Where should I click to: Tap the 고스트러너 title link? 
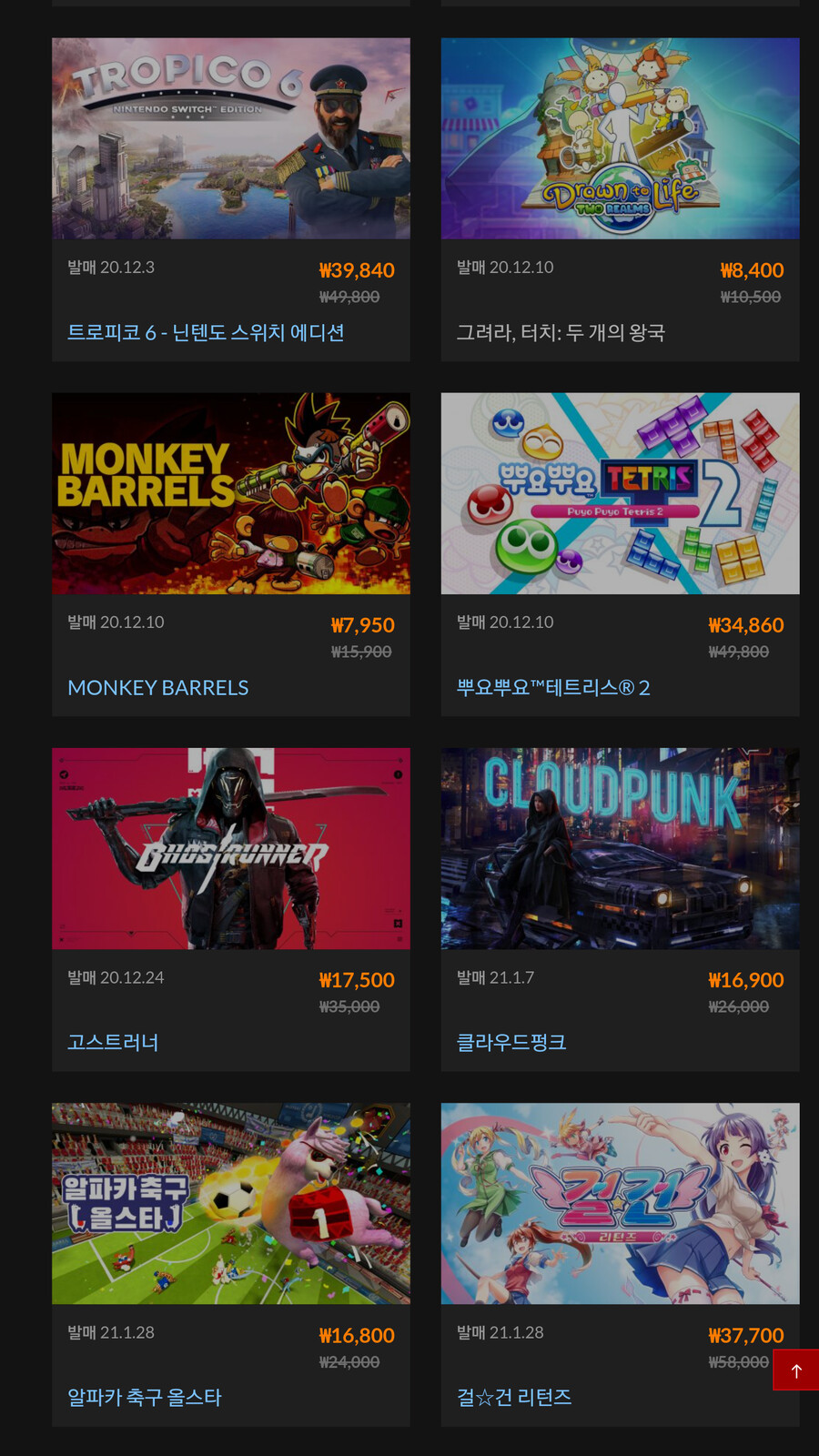pyautogui.click(x=113, y=1043)
